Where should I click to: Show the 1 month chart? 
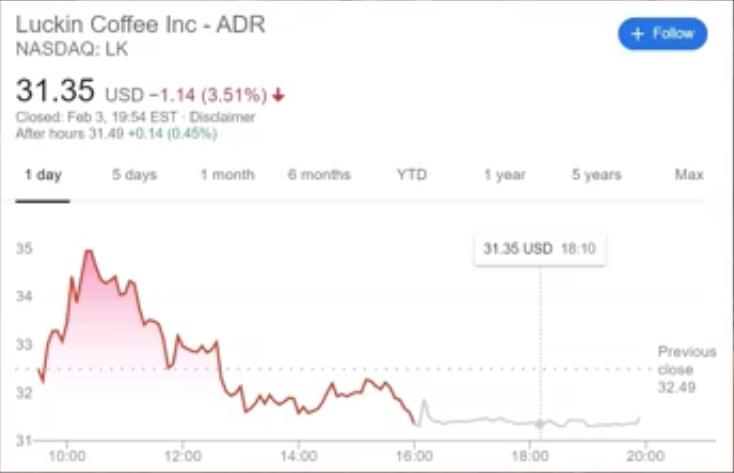227,175
